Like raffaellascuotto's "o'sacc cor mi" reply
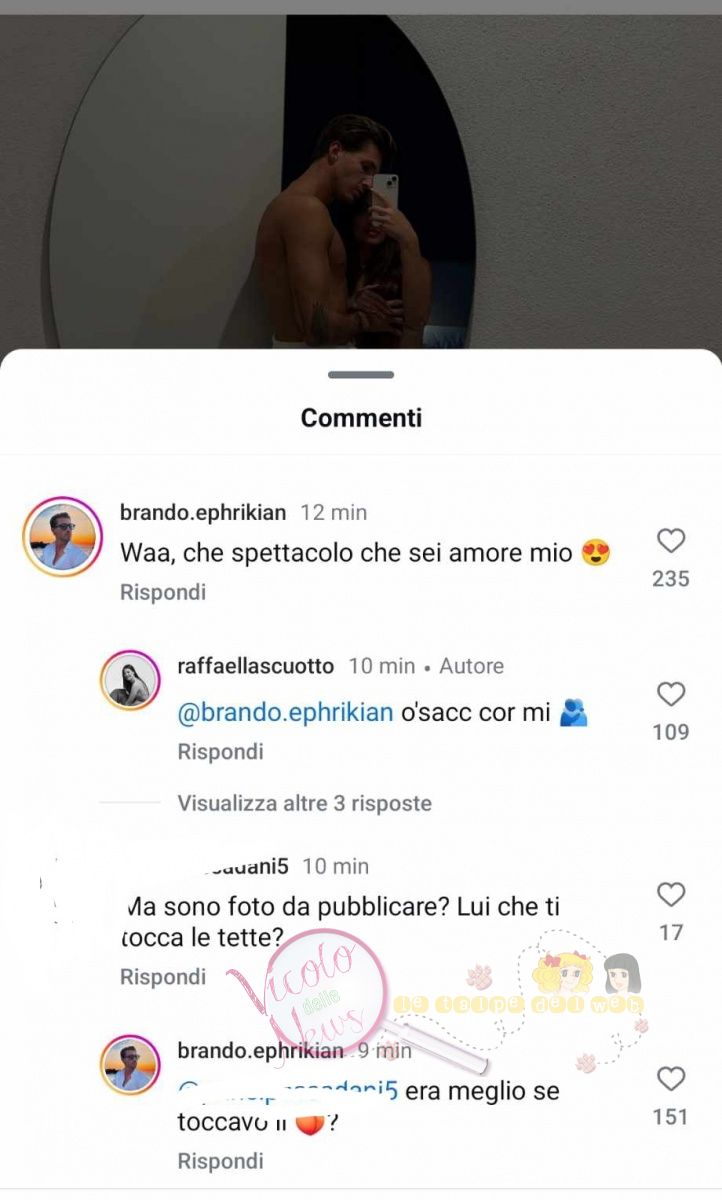 point(671,694)
